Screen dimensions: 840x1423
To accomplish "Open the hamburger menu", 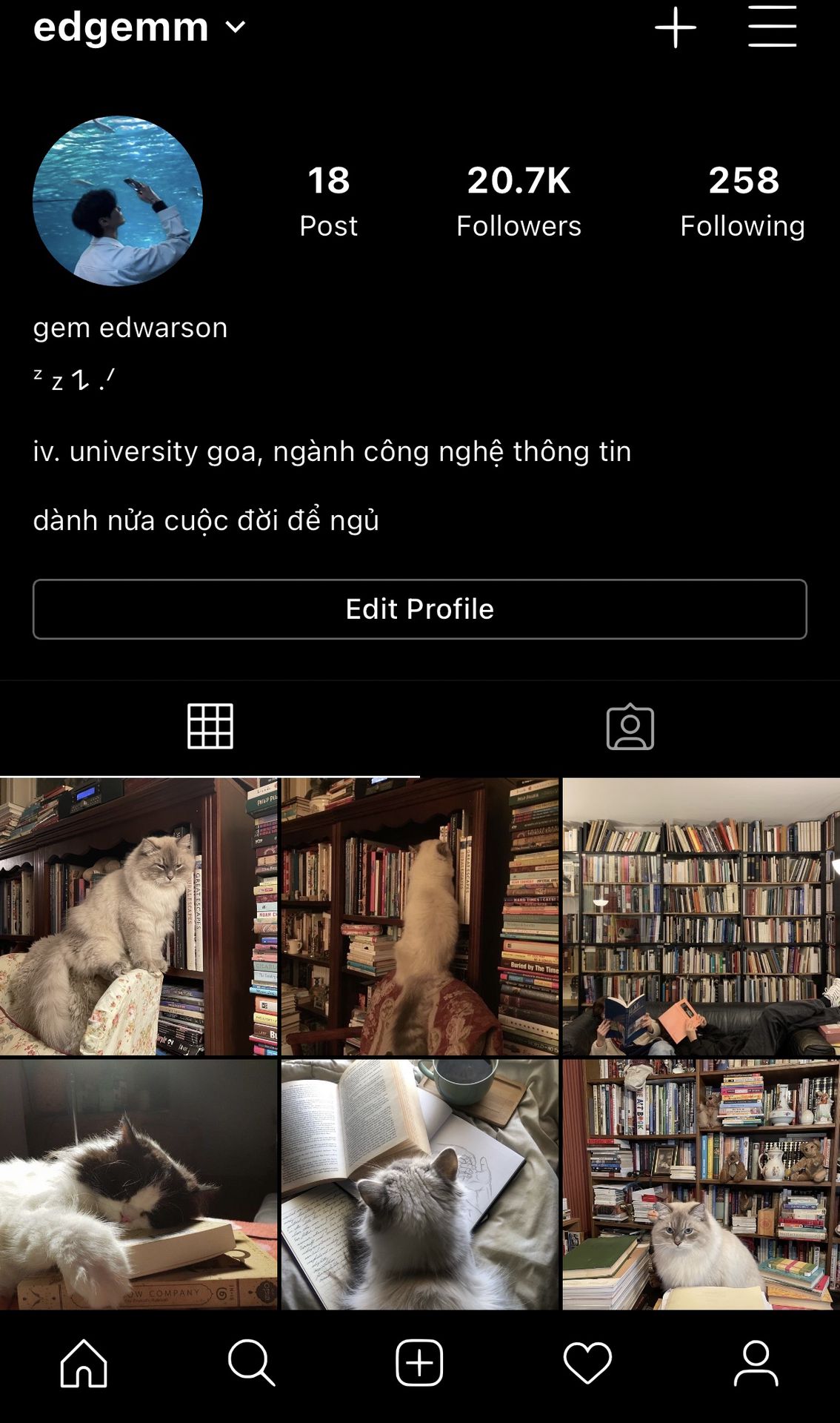I will click(x=772, y=27).
